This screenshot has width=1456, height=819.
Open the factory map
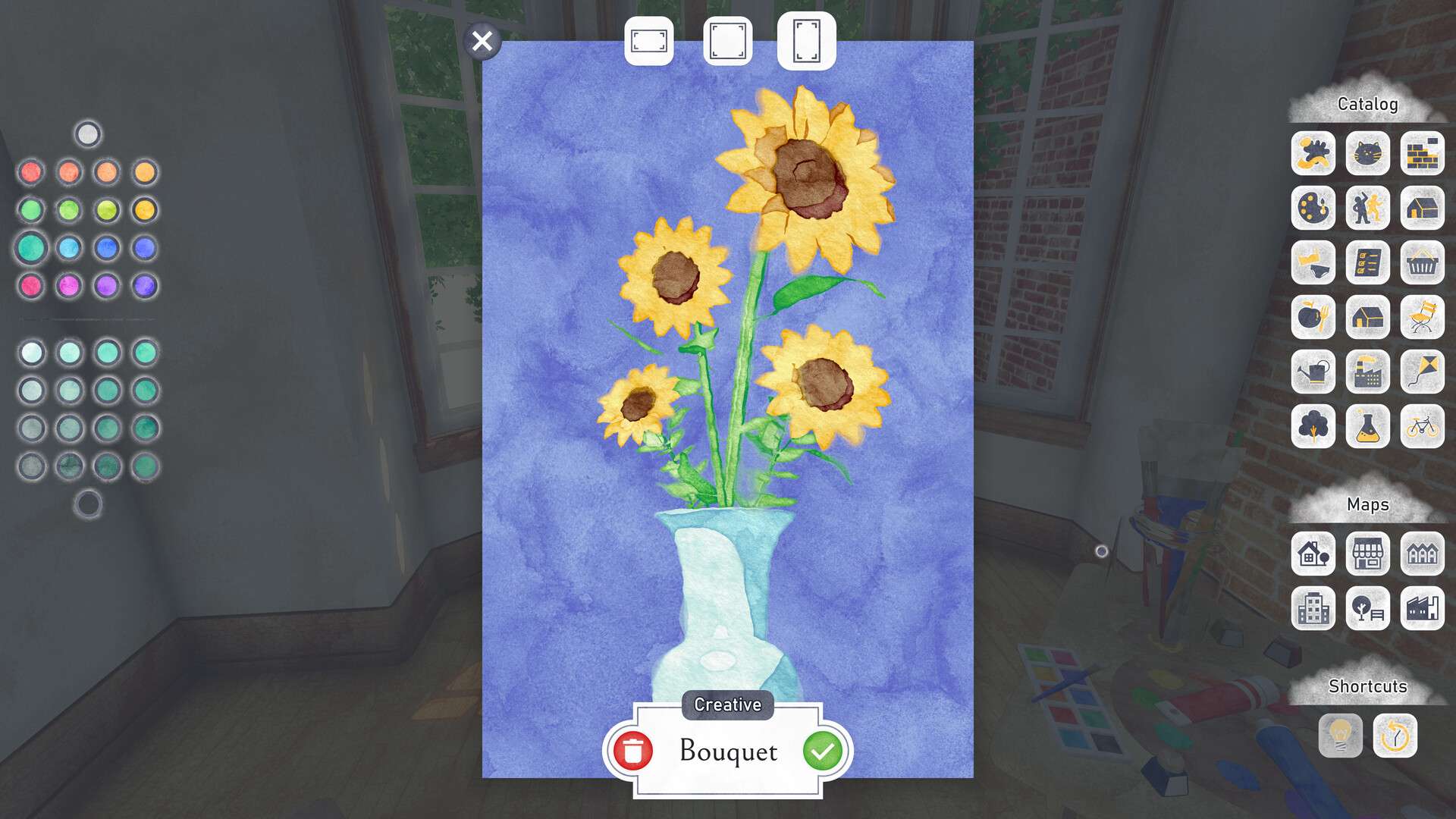[1422, 608]
